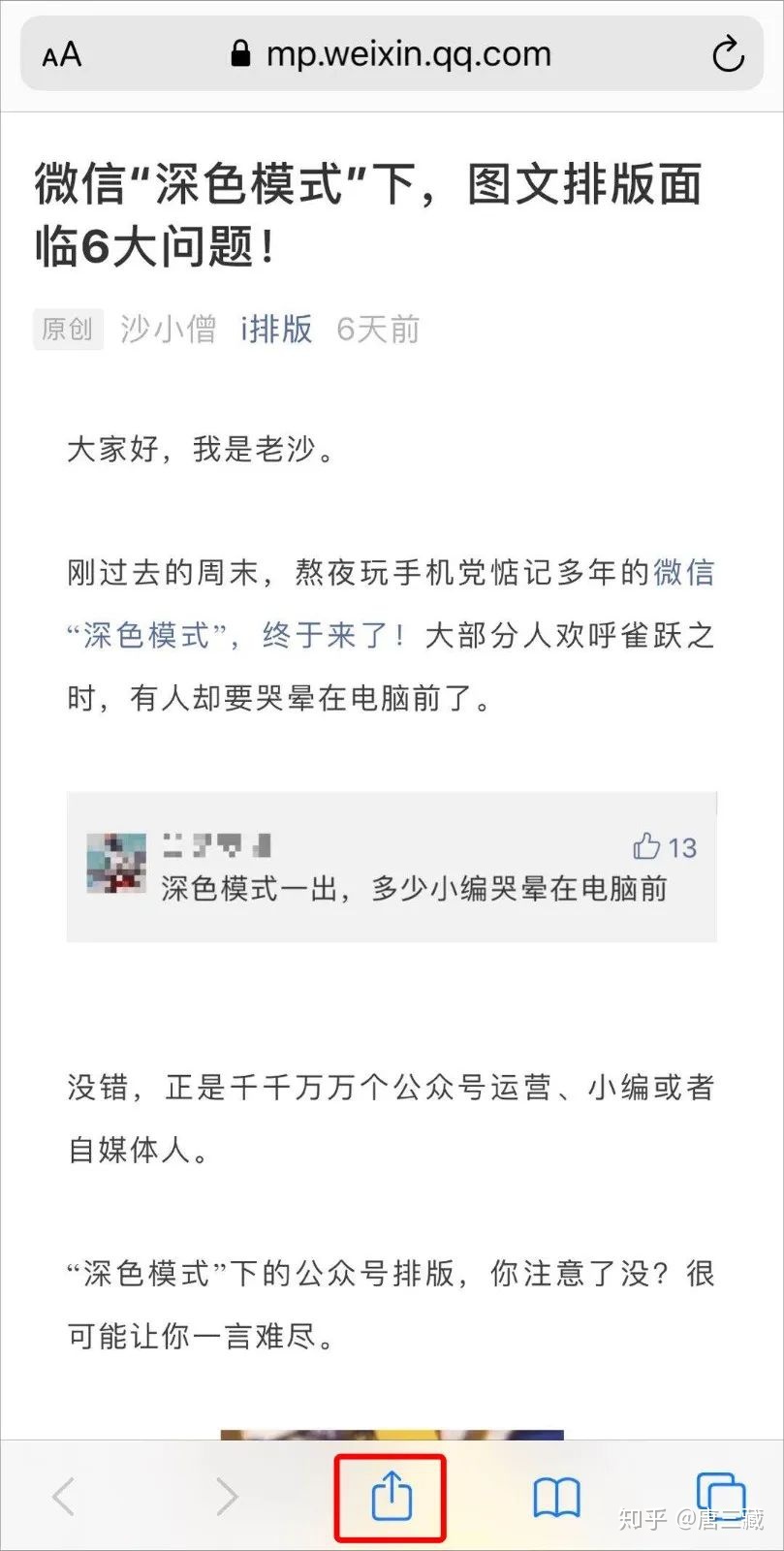Screen dimensions: 784x1551
Task: Open the share sheet
Action: coord(391,1497)
